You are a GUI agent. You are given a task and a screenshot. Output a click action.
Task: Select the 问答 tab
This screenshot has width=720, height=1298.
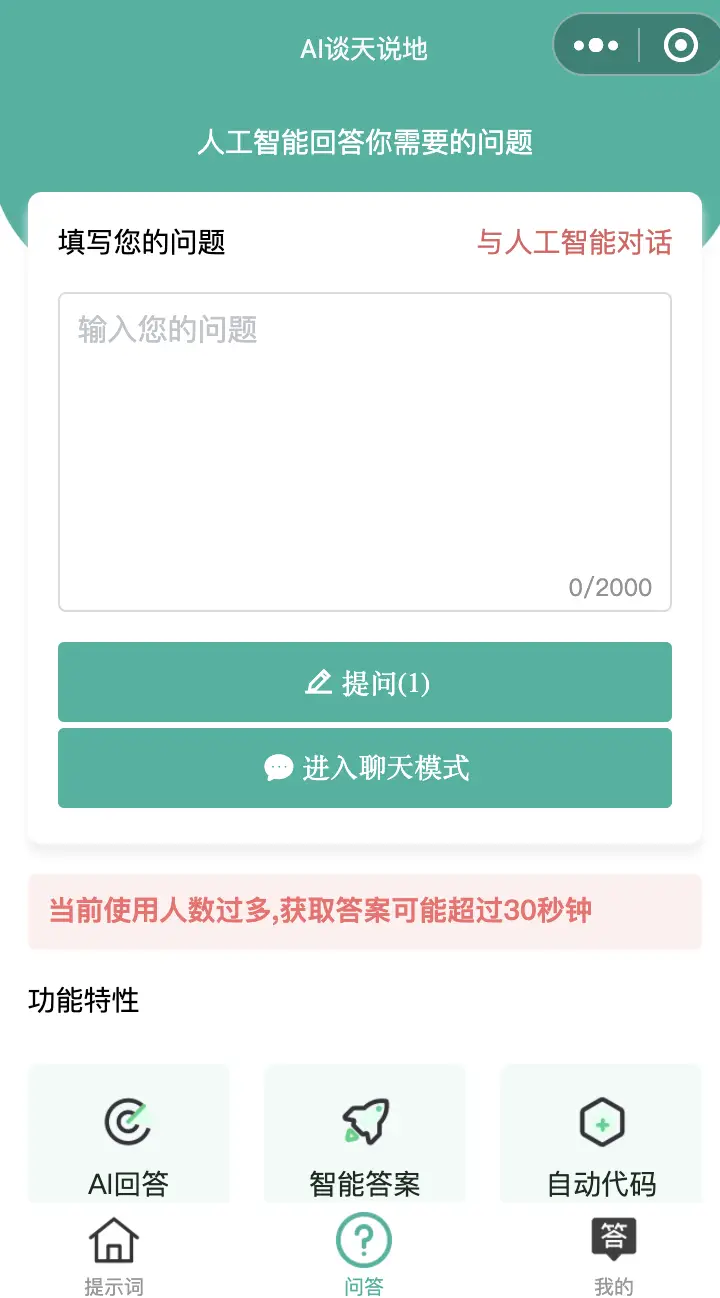coord(364,1256)
